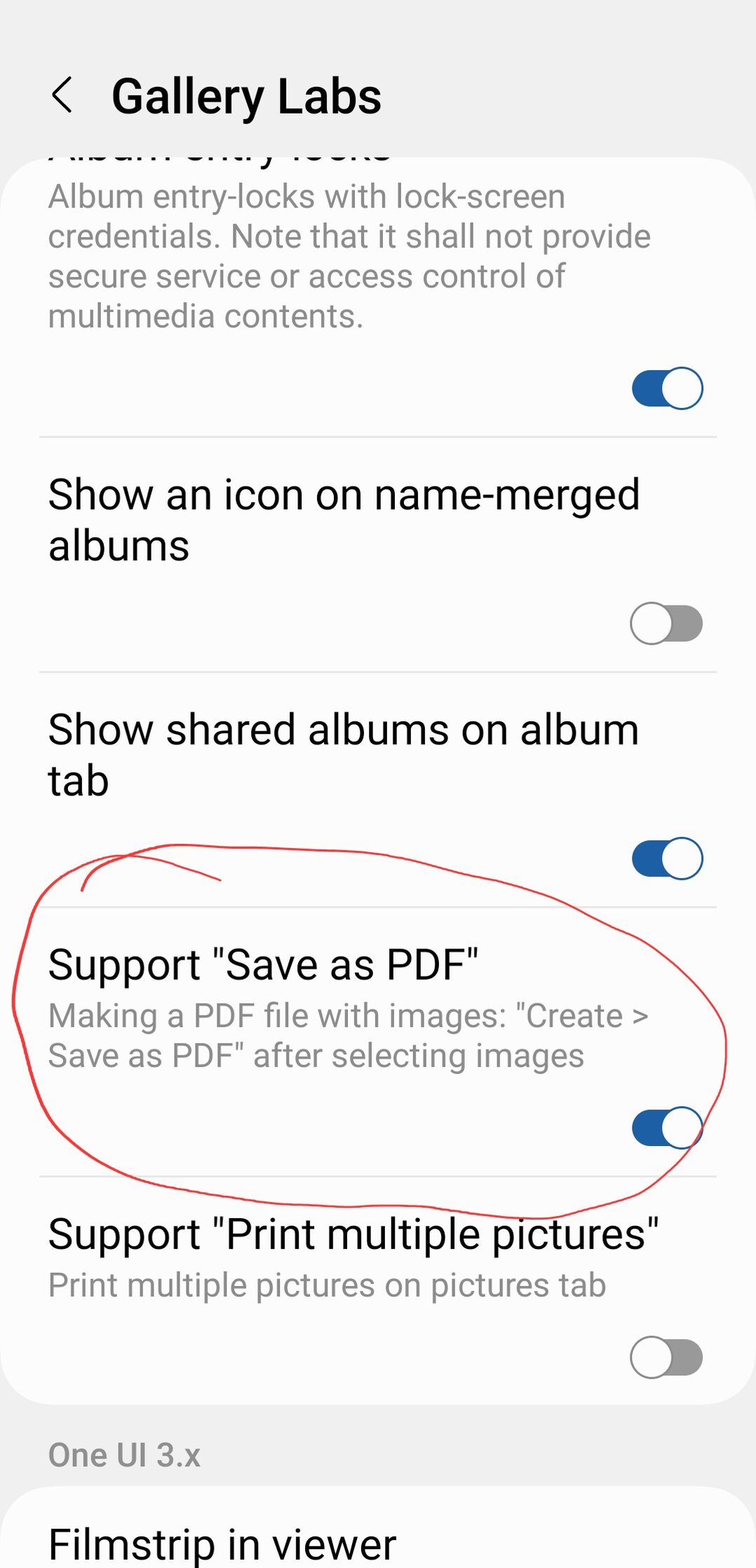Open Filmstrip in viewer setting
The width and height of the screenshot is (756, 1568).
222,1544
